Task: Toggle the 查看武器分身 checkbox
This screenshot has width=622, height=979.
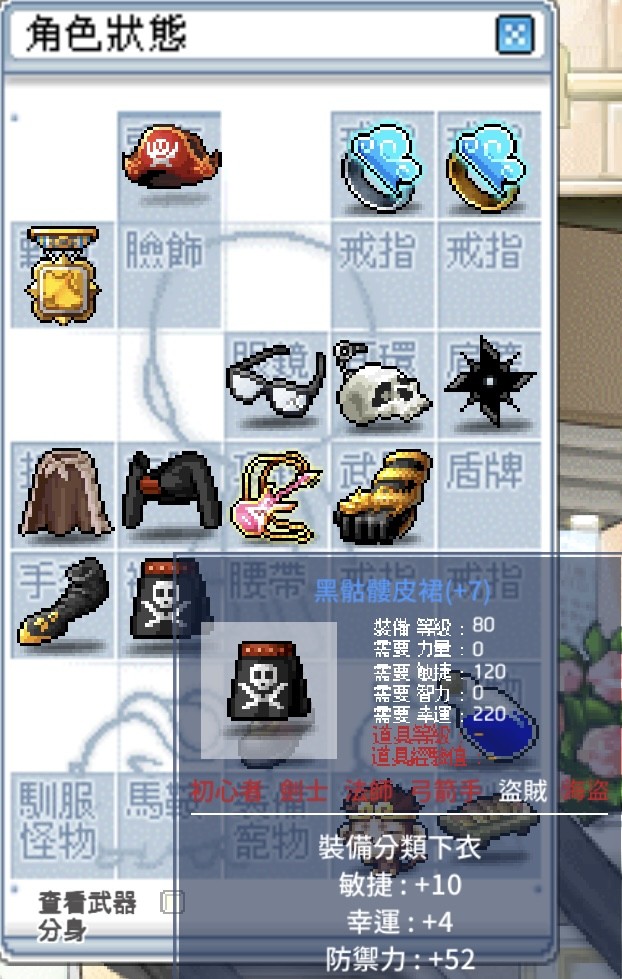Action: [x=173, y=903]
